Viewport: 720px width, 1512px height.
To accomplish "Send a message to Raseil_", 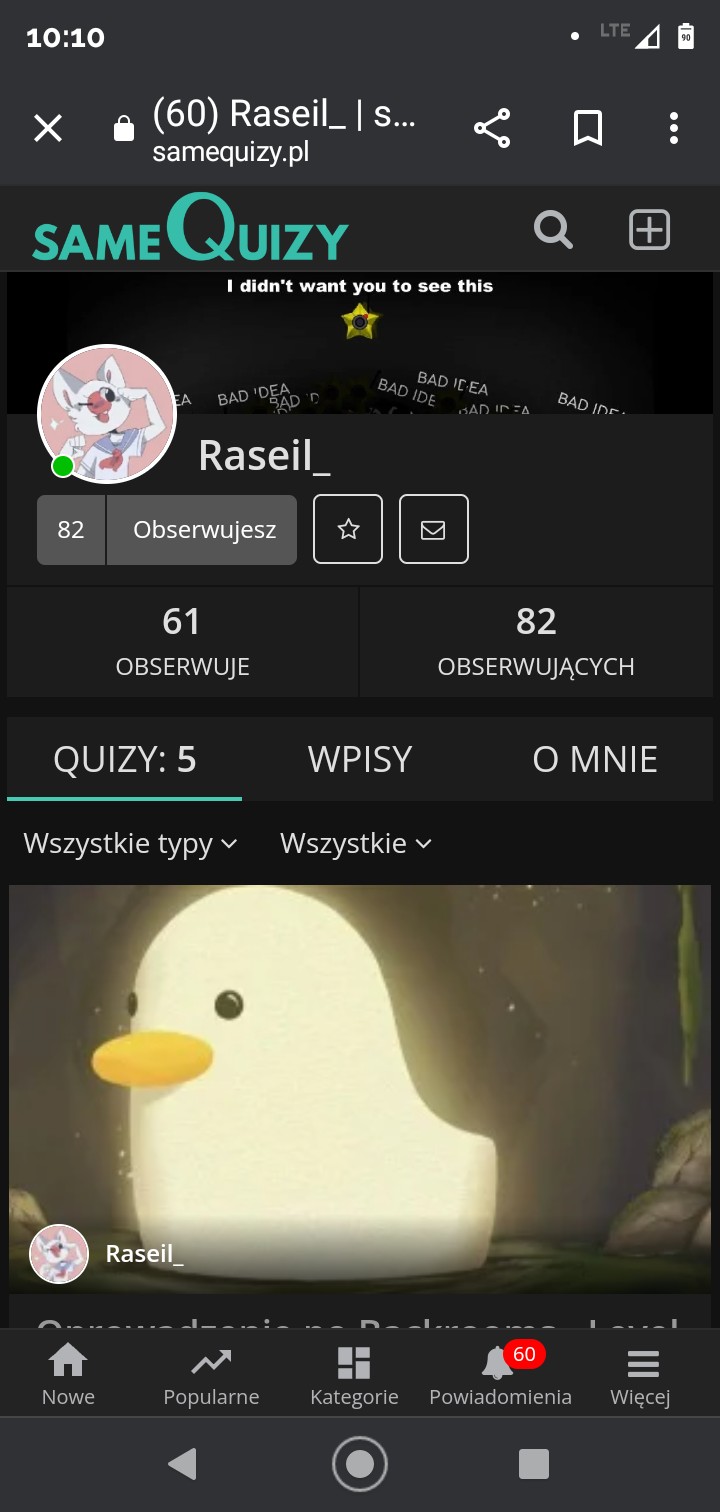I will coord(433,530).
